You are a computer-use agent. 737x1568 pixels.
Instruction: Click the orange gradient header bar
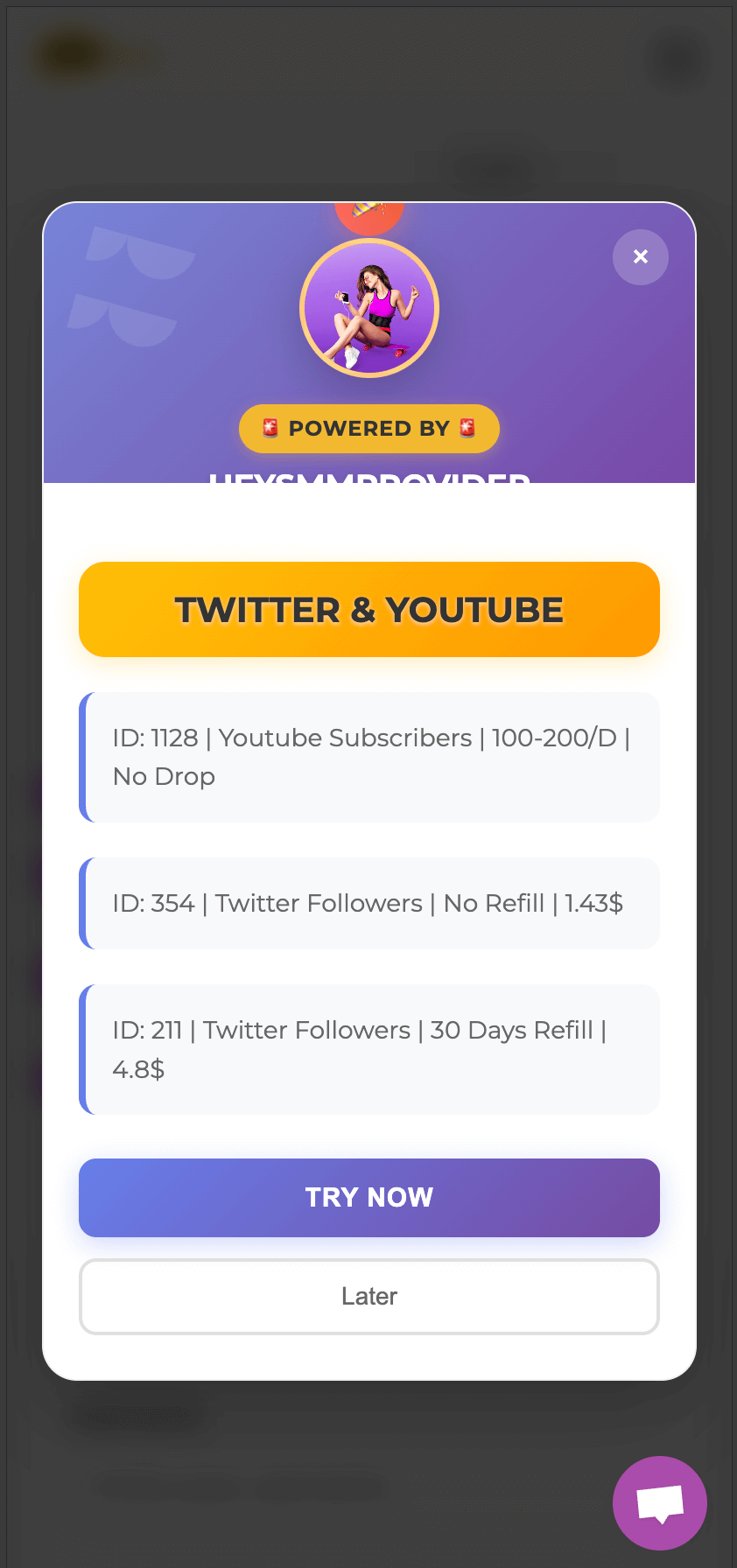pos(368,609)
